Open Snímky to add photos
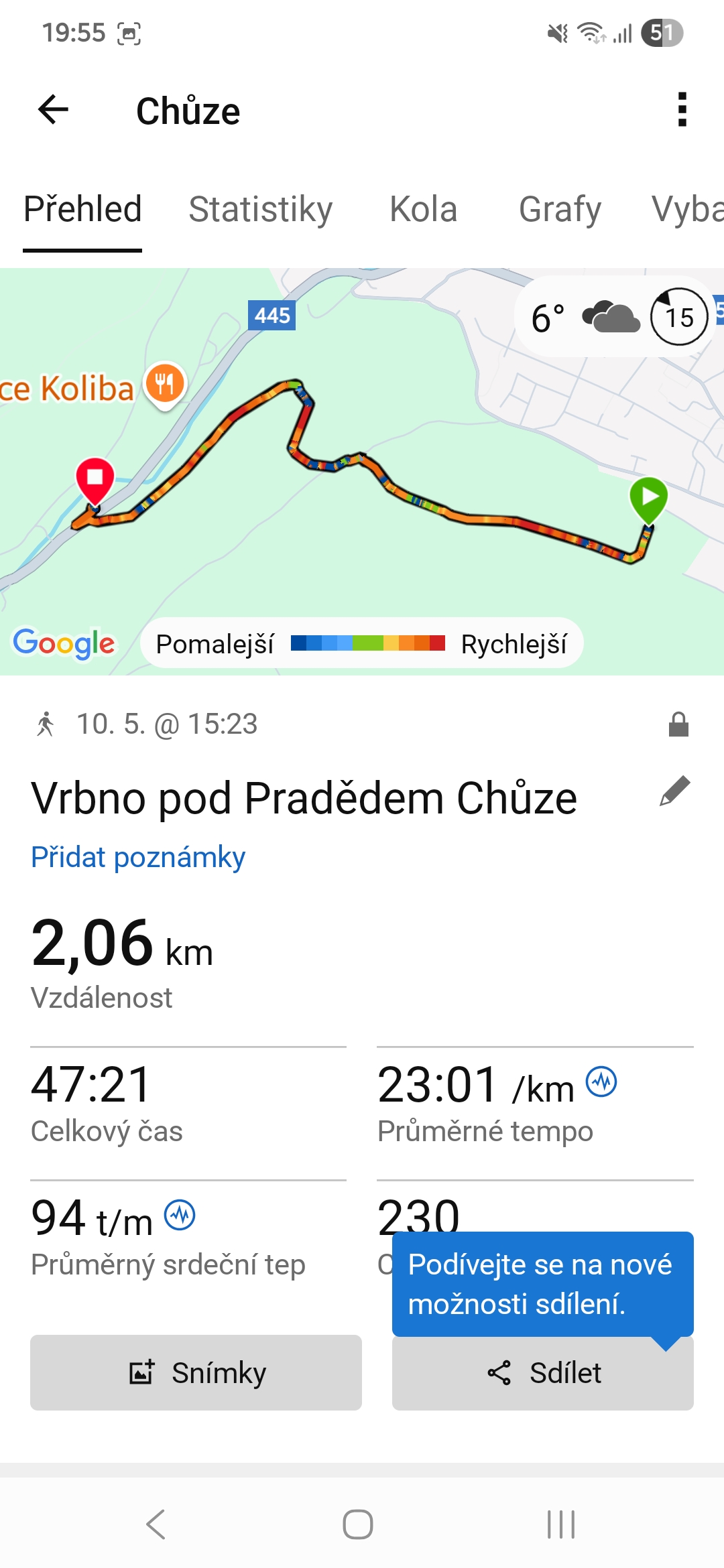 point(196,1372)
